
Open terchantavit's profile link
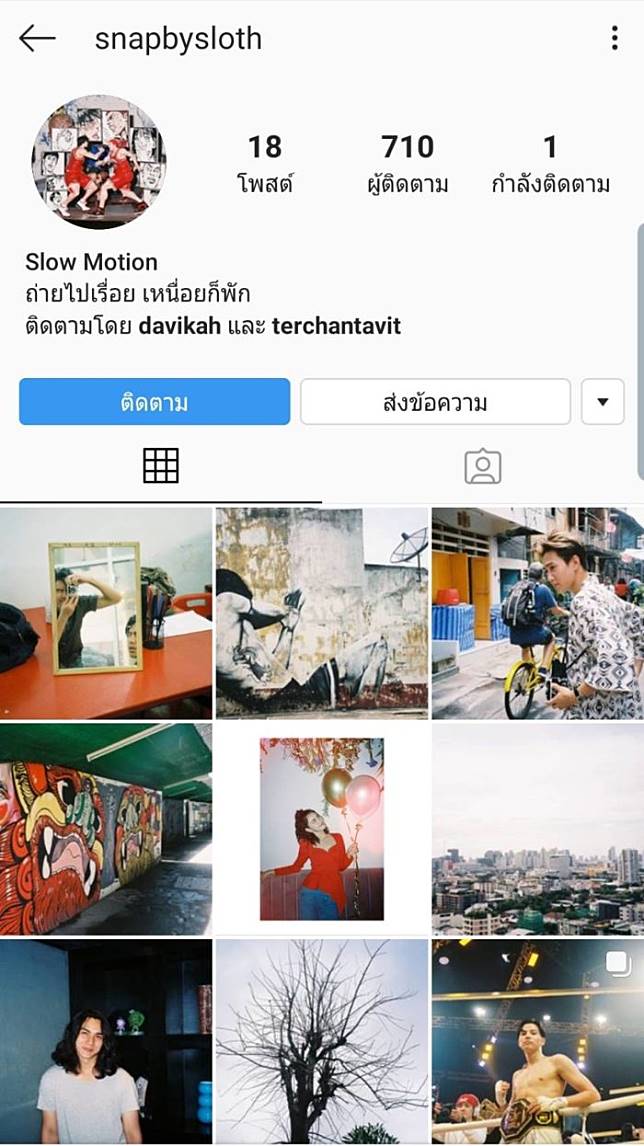[336, 326]
